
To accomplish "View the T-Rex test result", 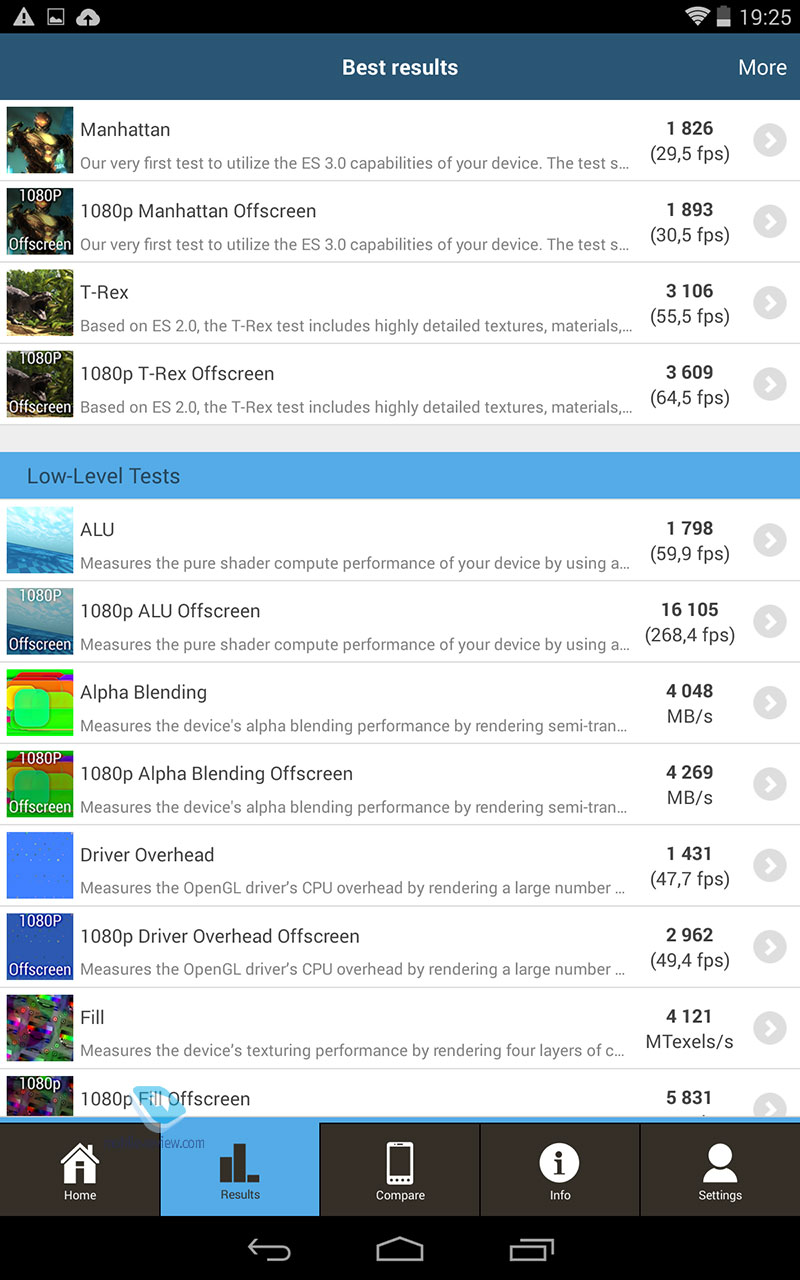I will tap(400, 303).
